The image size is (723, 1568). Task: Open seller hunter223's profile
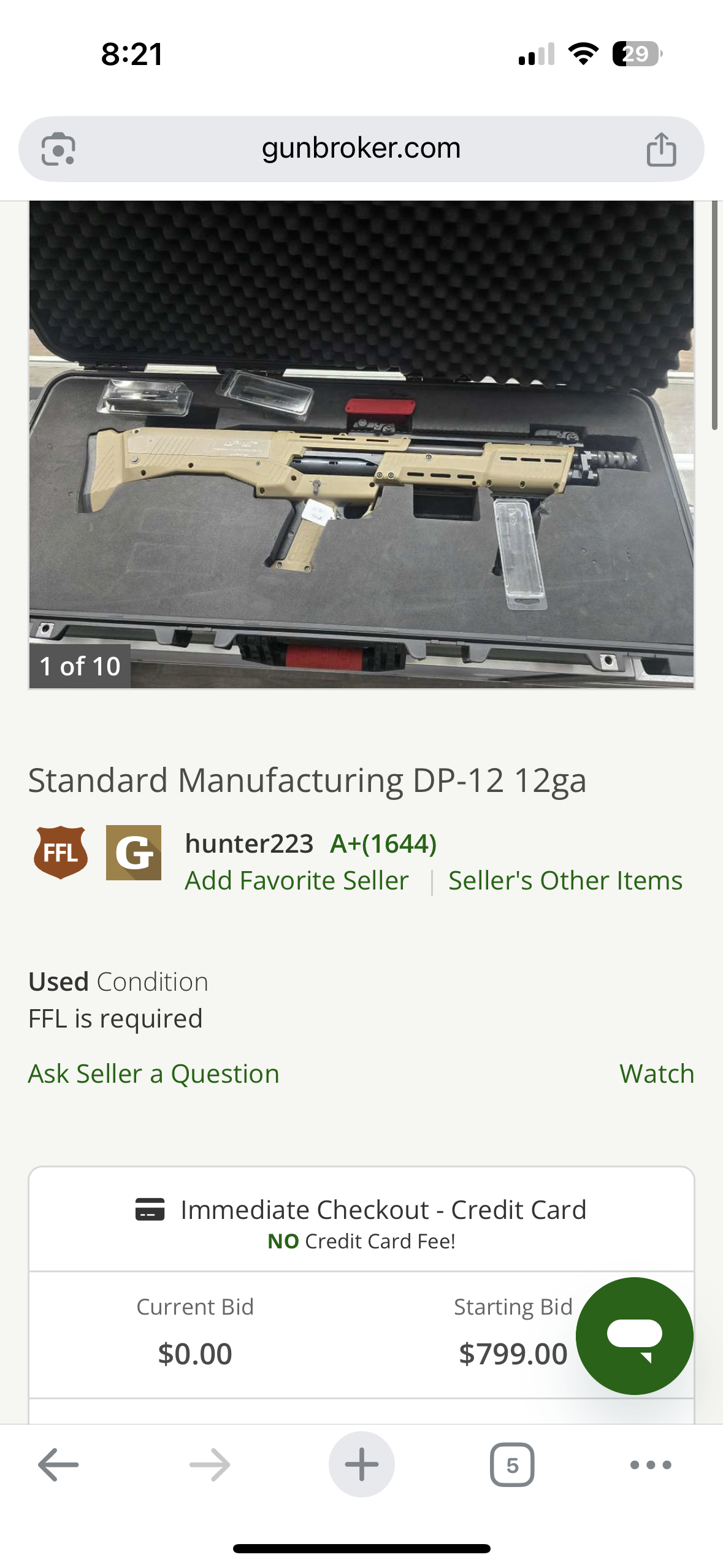(249, 844)
